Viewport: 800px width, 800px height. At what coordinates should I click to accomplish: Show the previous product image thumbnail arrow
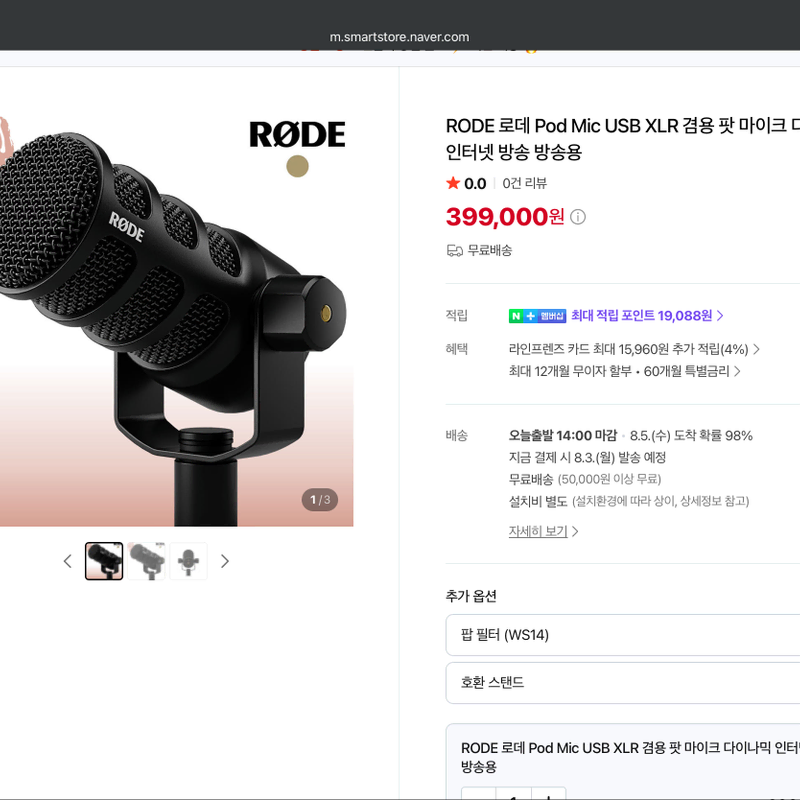(68, 561)
